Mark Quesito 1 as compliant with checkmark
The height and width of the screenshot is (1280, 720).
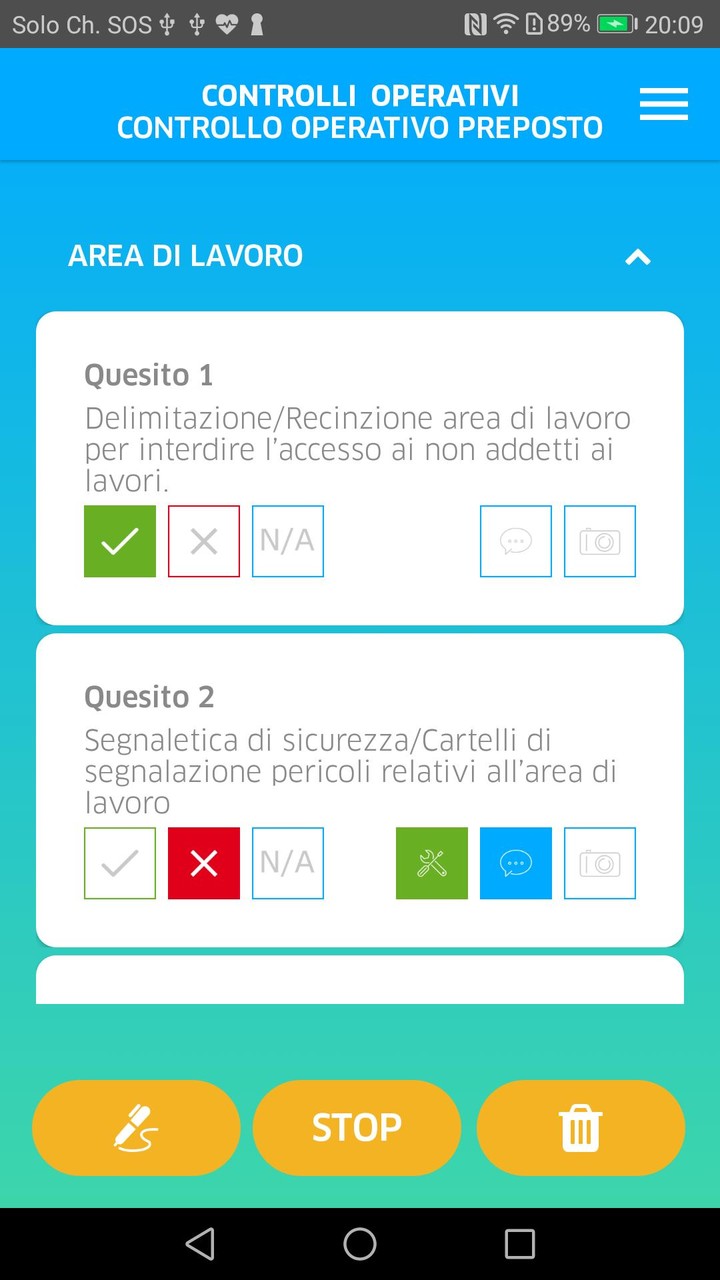[x=120, y=541]
